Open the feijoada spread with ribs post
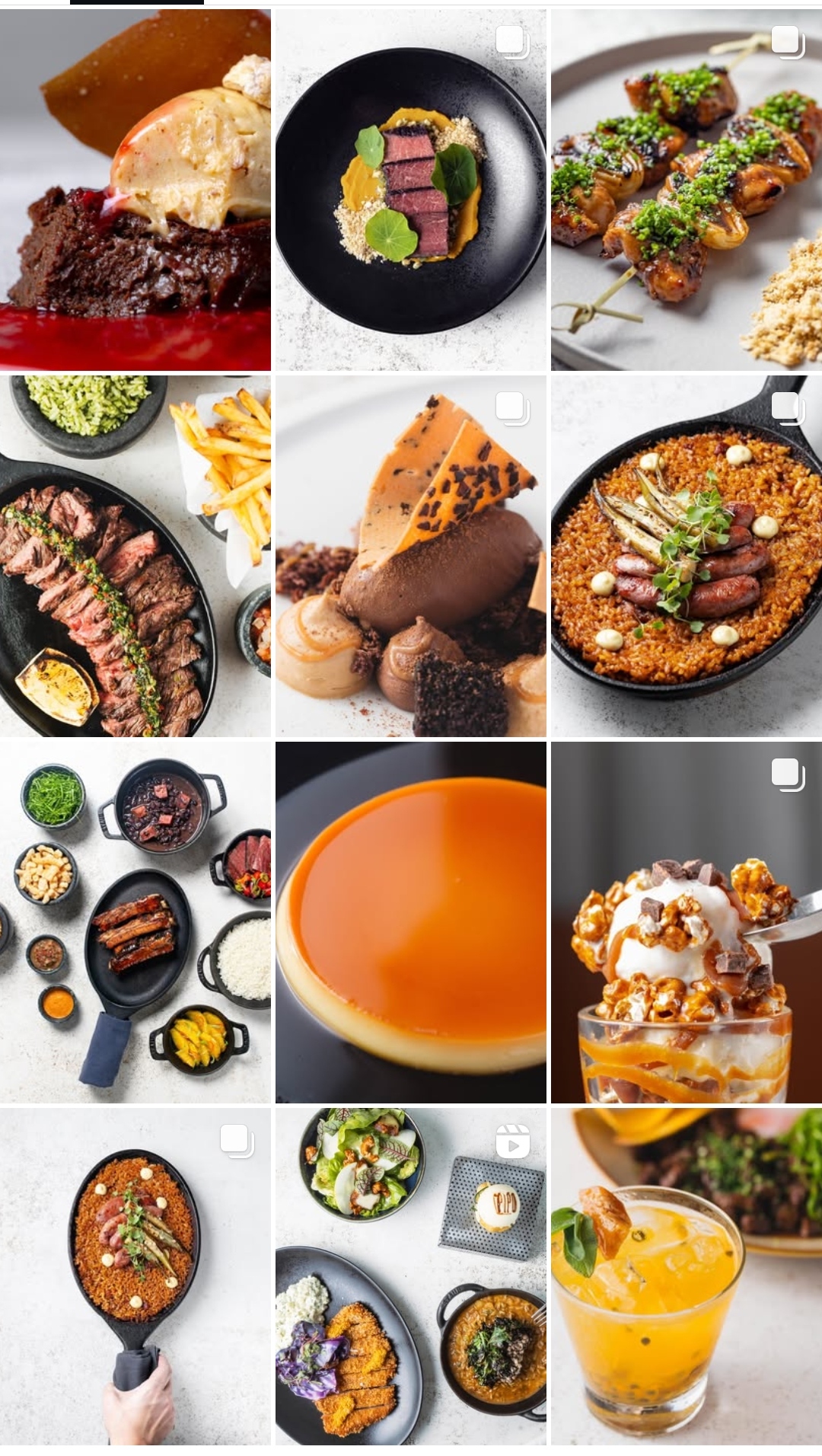This screenshot has height=1456, width=822. (135, 921)
